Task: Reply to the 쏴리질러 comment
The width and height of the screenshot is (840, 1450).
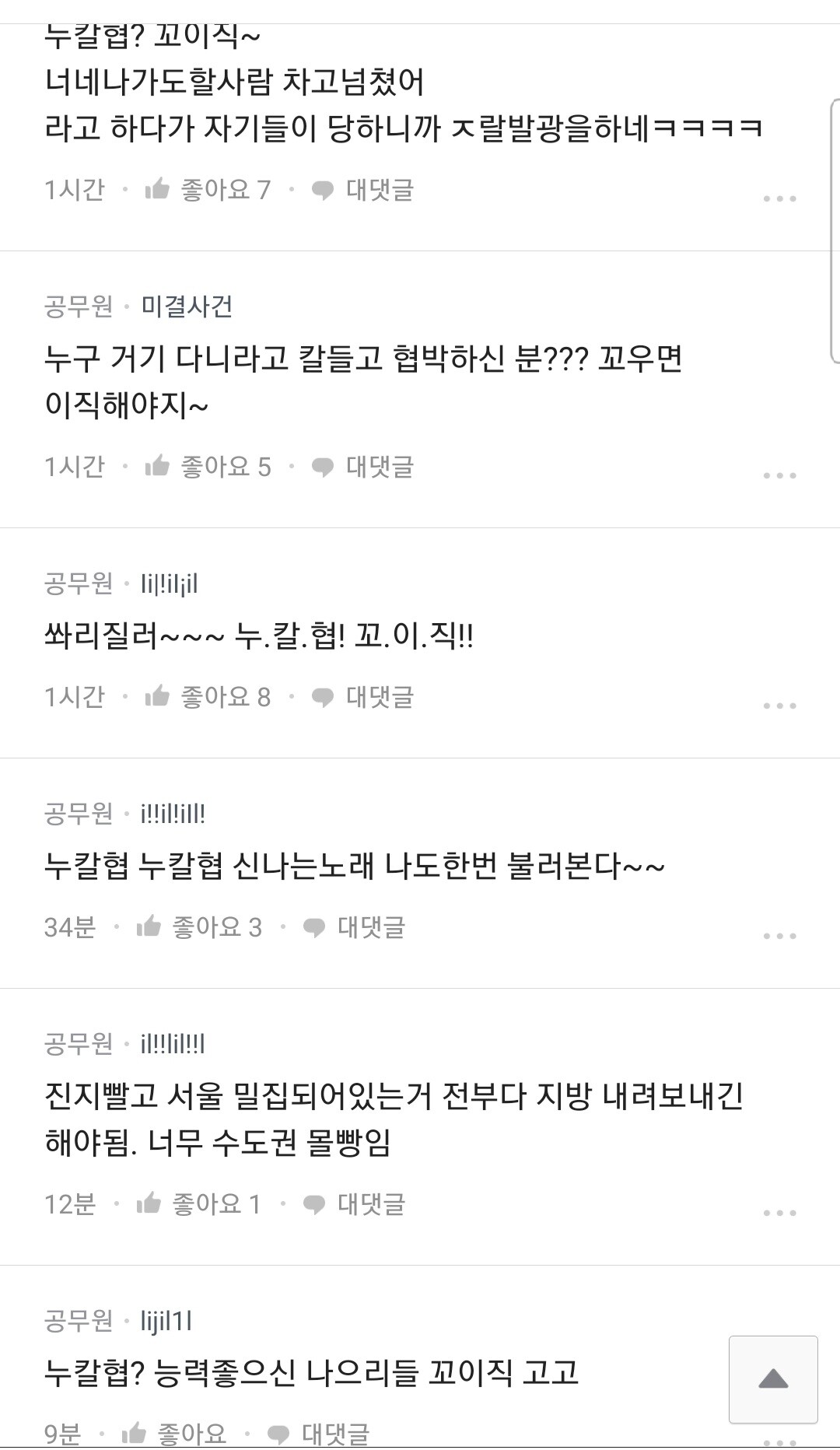Action: pos(362,697)
